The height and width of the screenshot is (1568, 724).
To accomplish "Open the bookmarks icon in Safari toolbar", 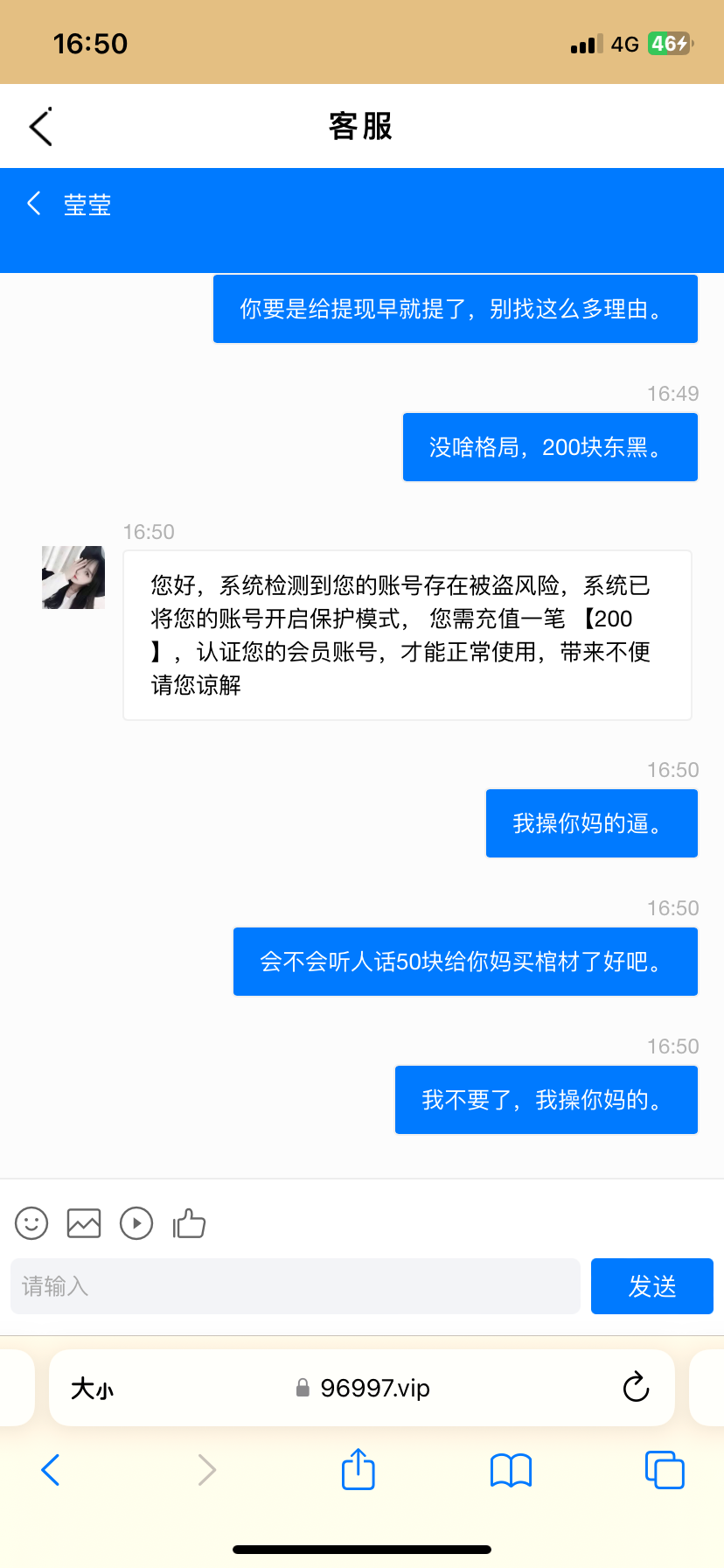I will [x=511, y=1470].
